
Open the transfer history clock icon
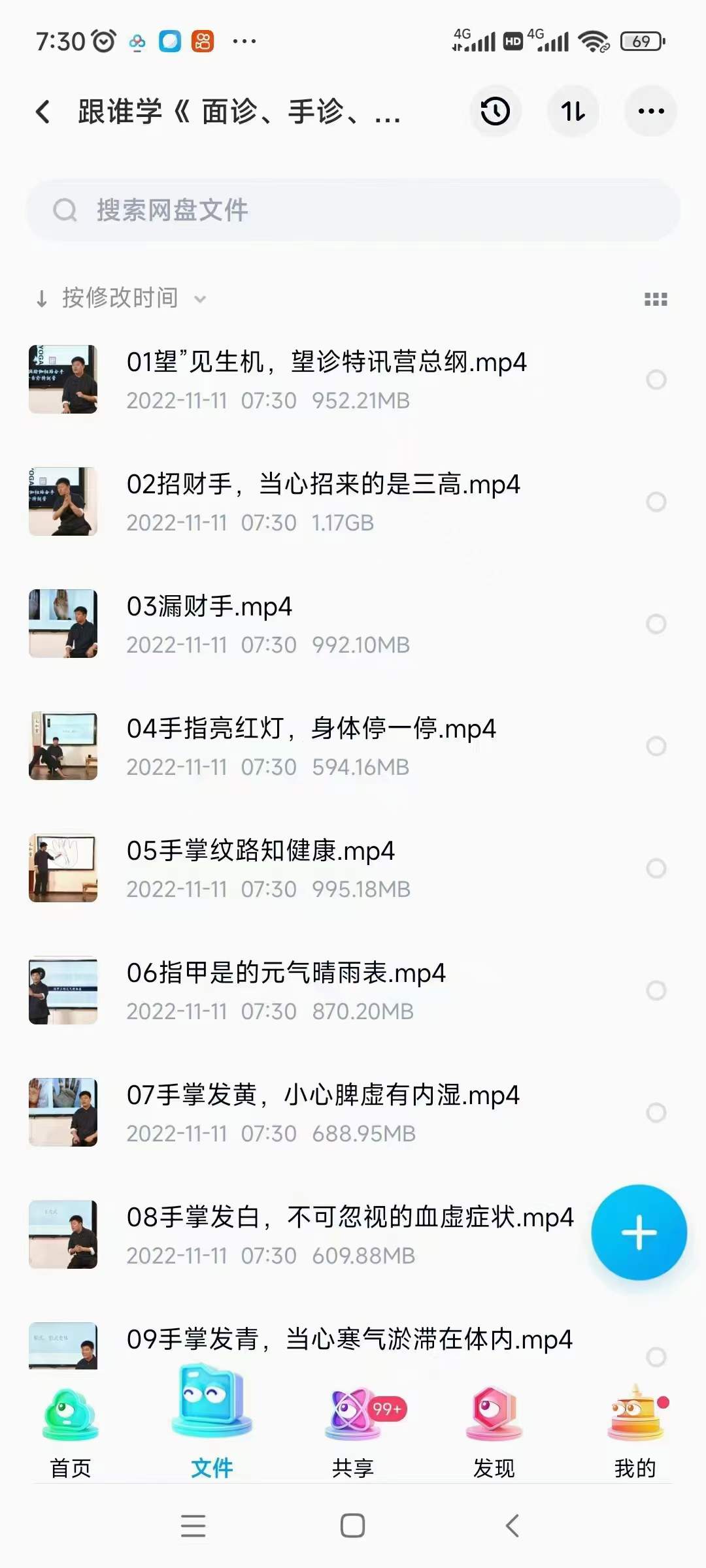[495, 112]
